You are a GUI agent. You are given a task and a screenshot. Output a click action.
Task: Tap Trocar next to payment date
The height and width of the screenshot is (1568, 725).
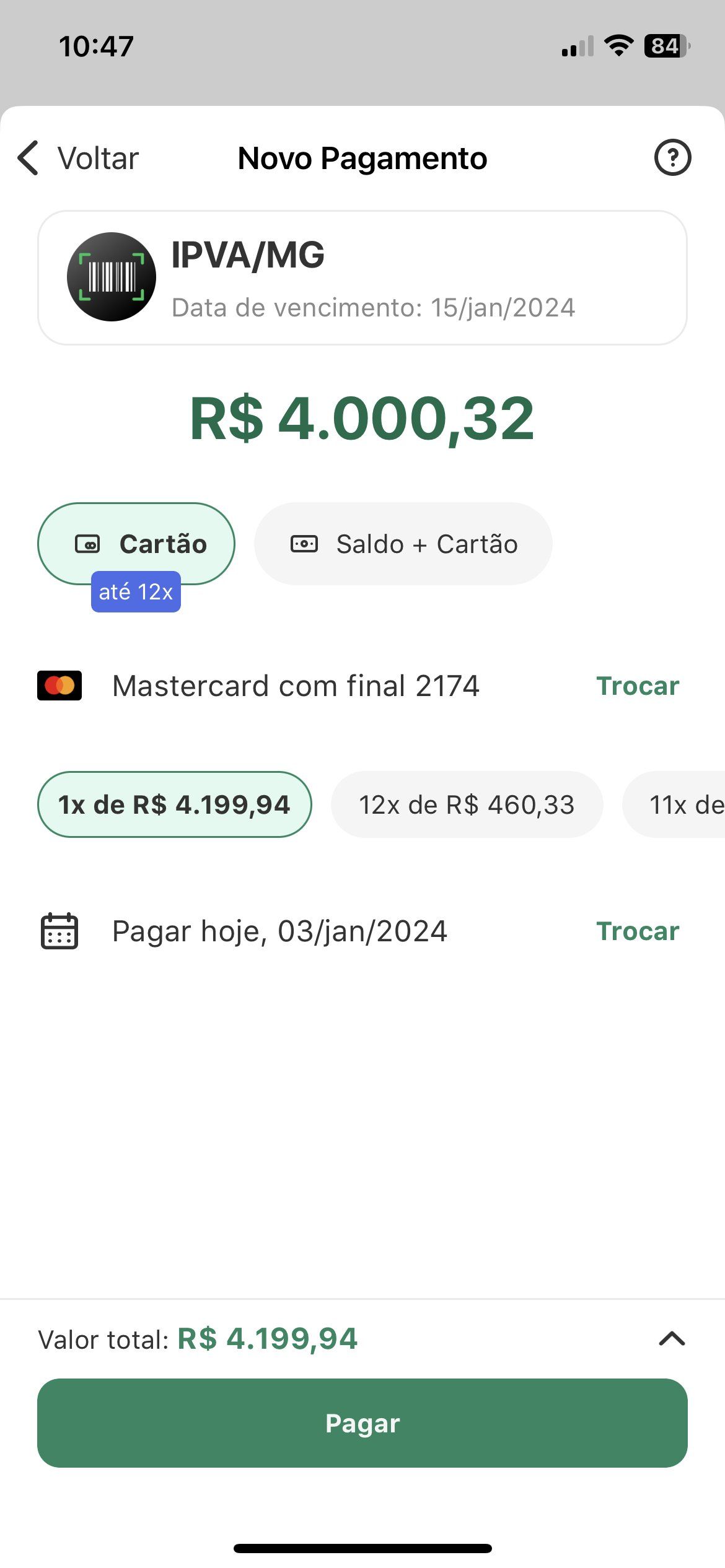tap(638, 931)
